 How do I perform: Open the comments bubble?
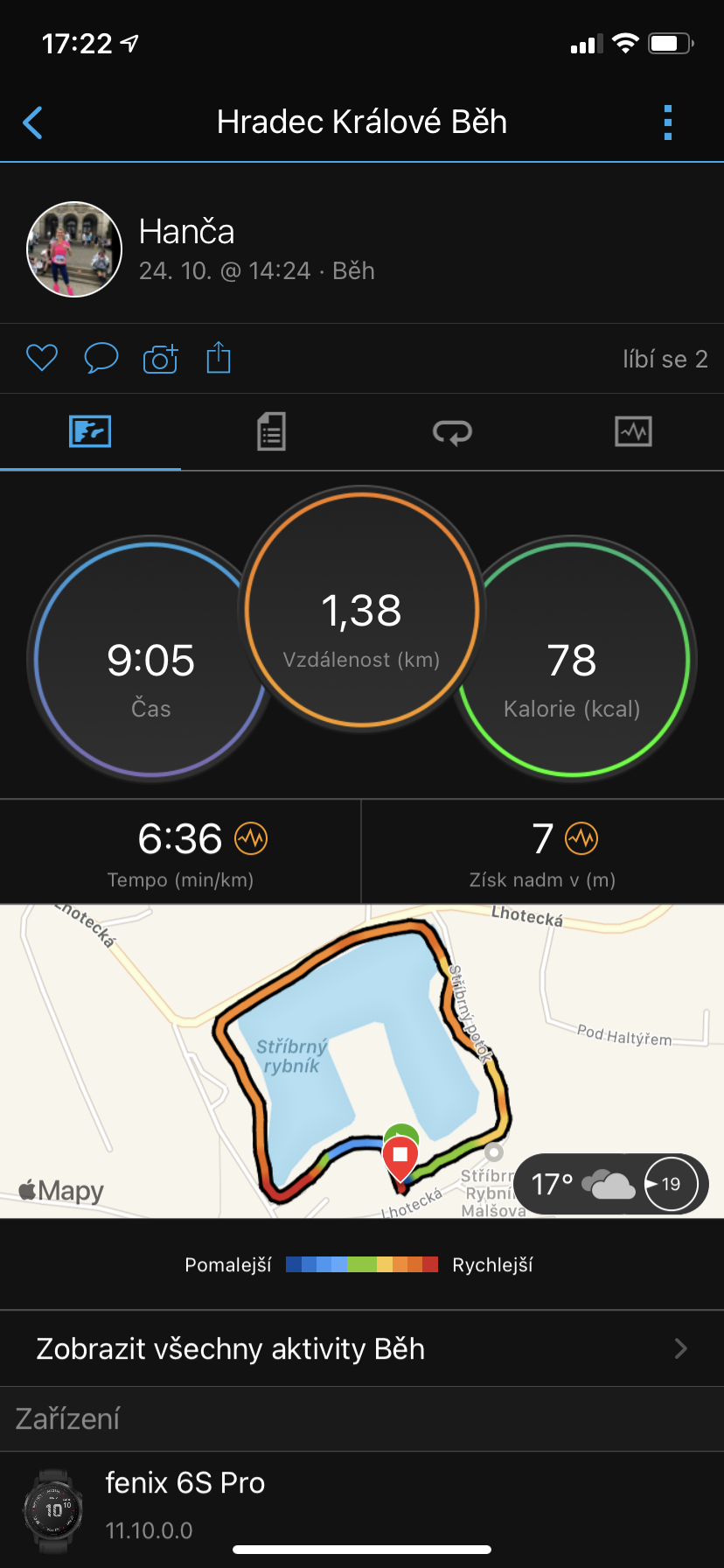[101, 358]
